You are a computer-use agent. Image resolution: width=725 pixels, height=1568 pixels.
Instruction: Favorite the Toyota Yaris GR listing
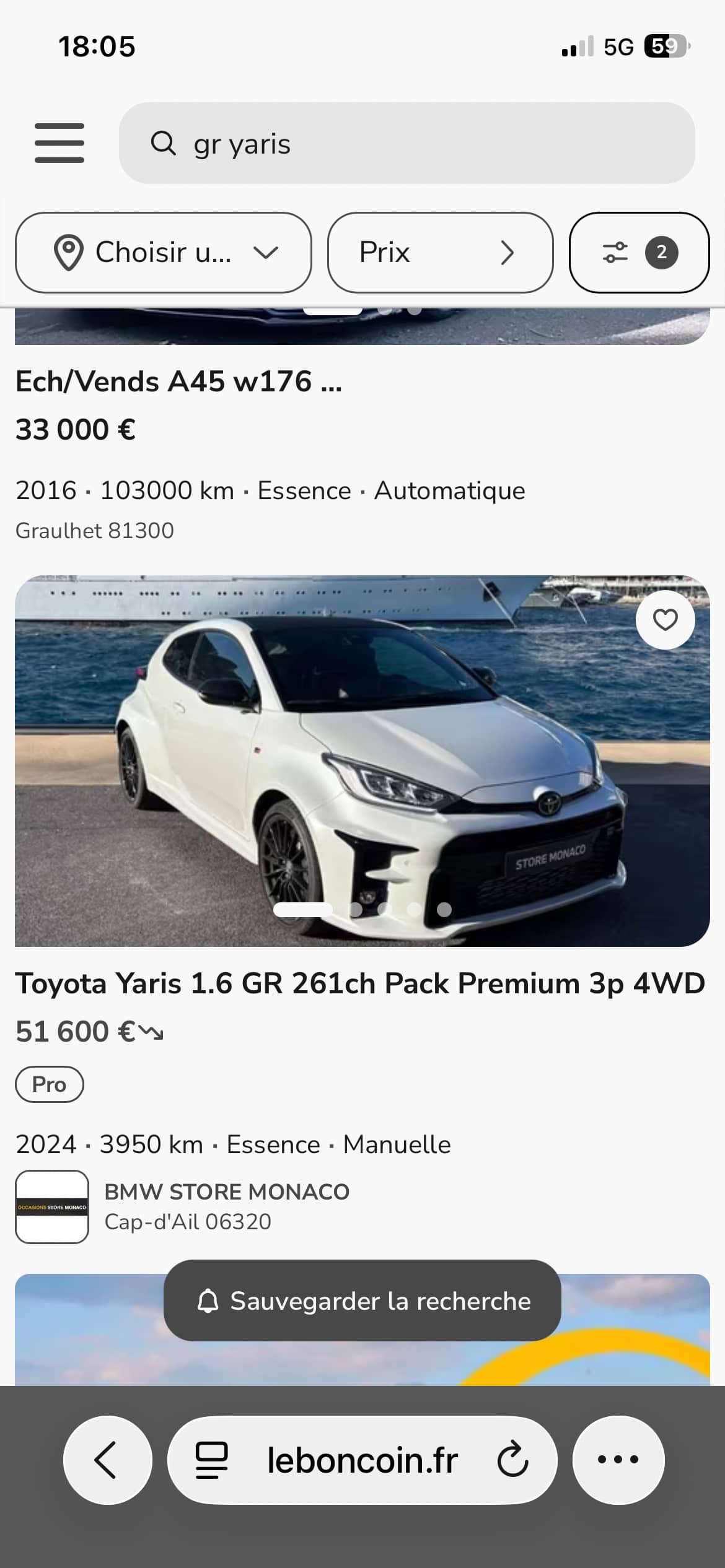click(x=665, y=620)
